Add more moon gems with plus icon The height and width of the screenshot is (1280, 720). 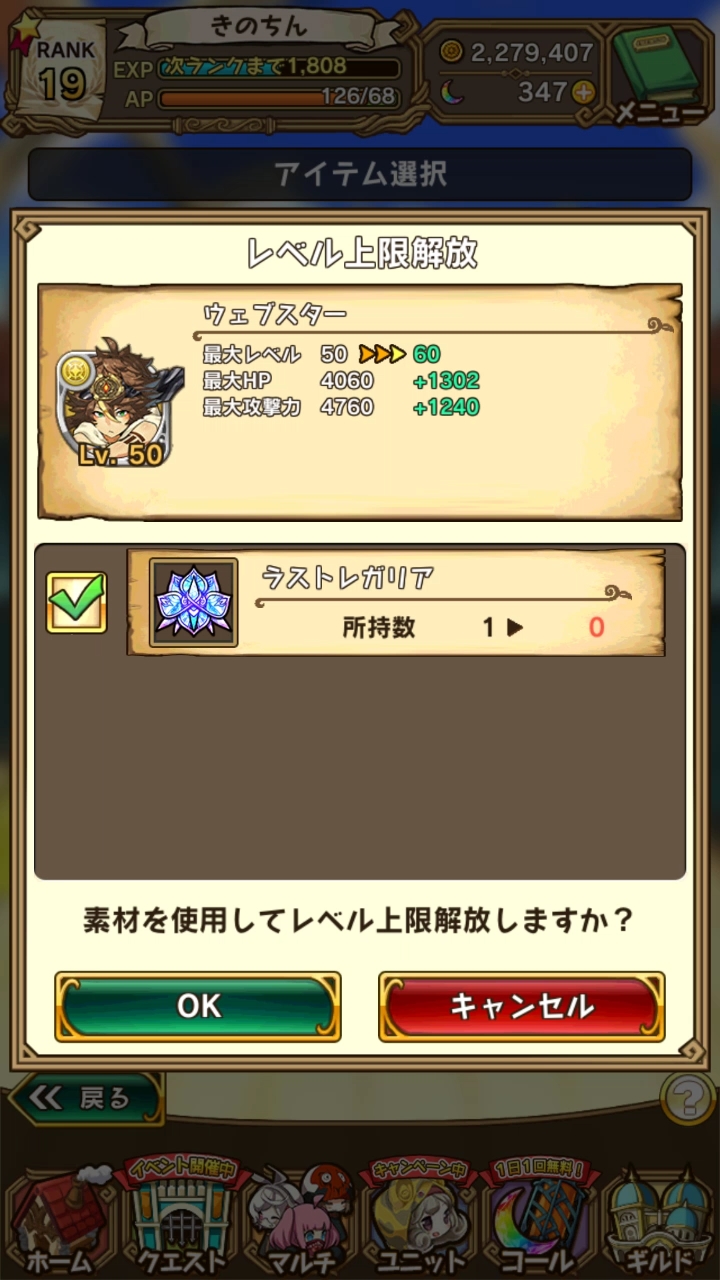[583, 94]
